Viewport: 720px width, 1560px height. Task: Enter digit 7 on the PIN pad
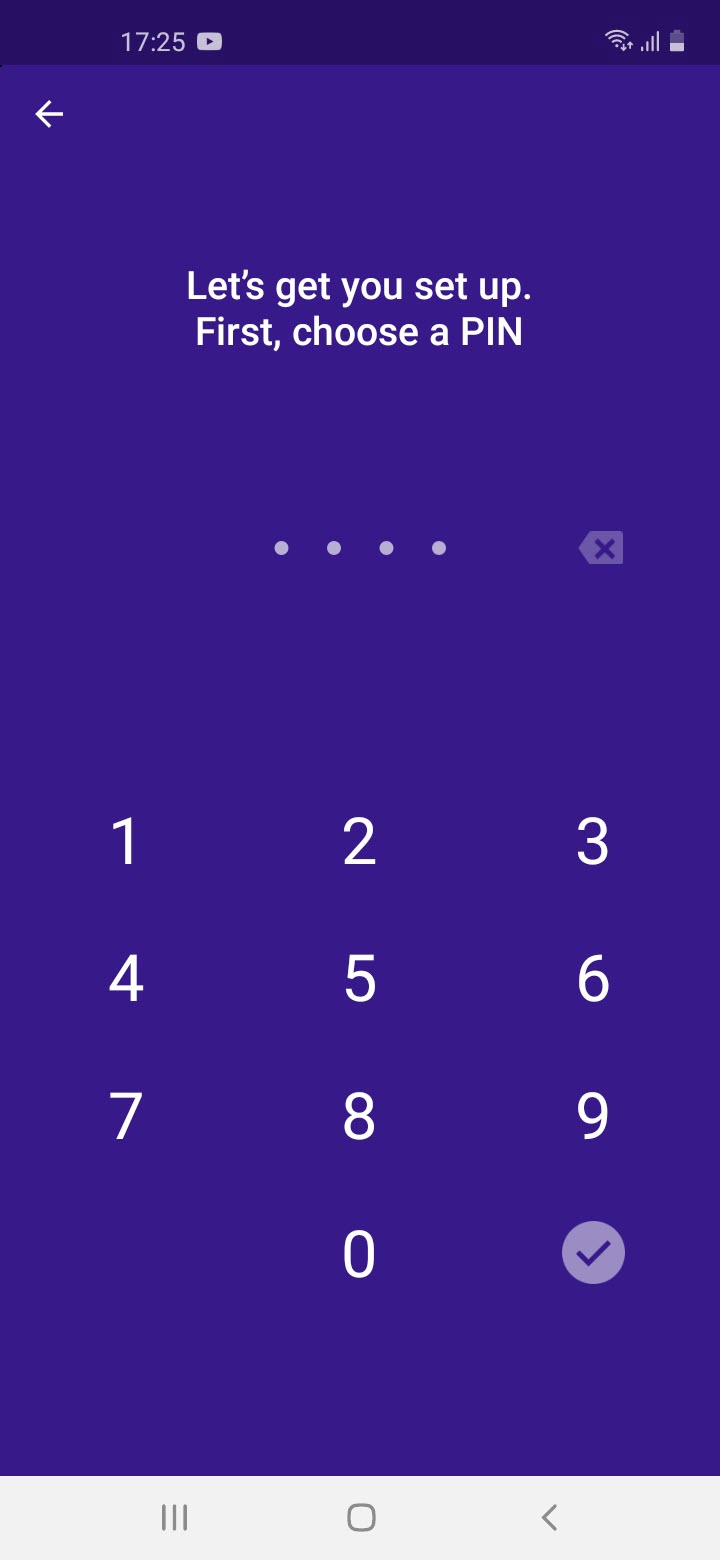pyautogui.click(x=125, y=1116)
